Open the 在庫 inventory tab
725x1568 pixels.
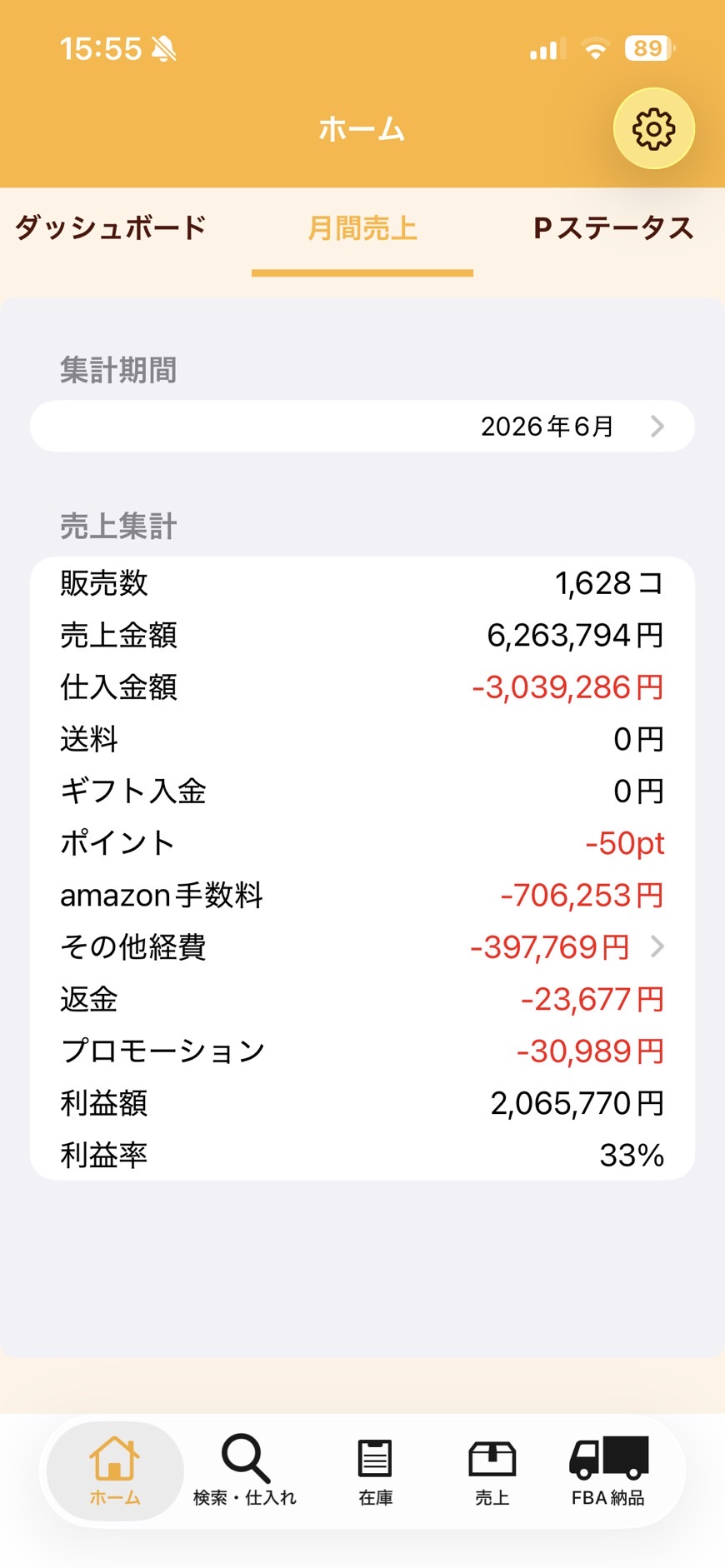[x=375, y=1471]
